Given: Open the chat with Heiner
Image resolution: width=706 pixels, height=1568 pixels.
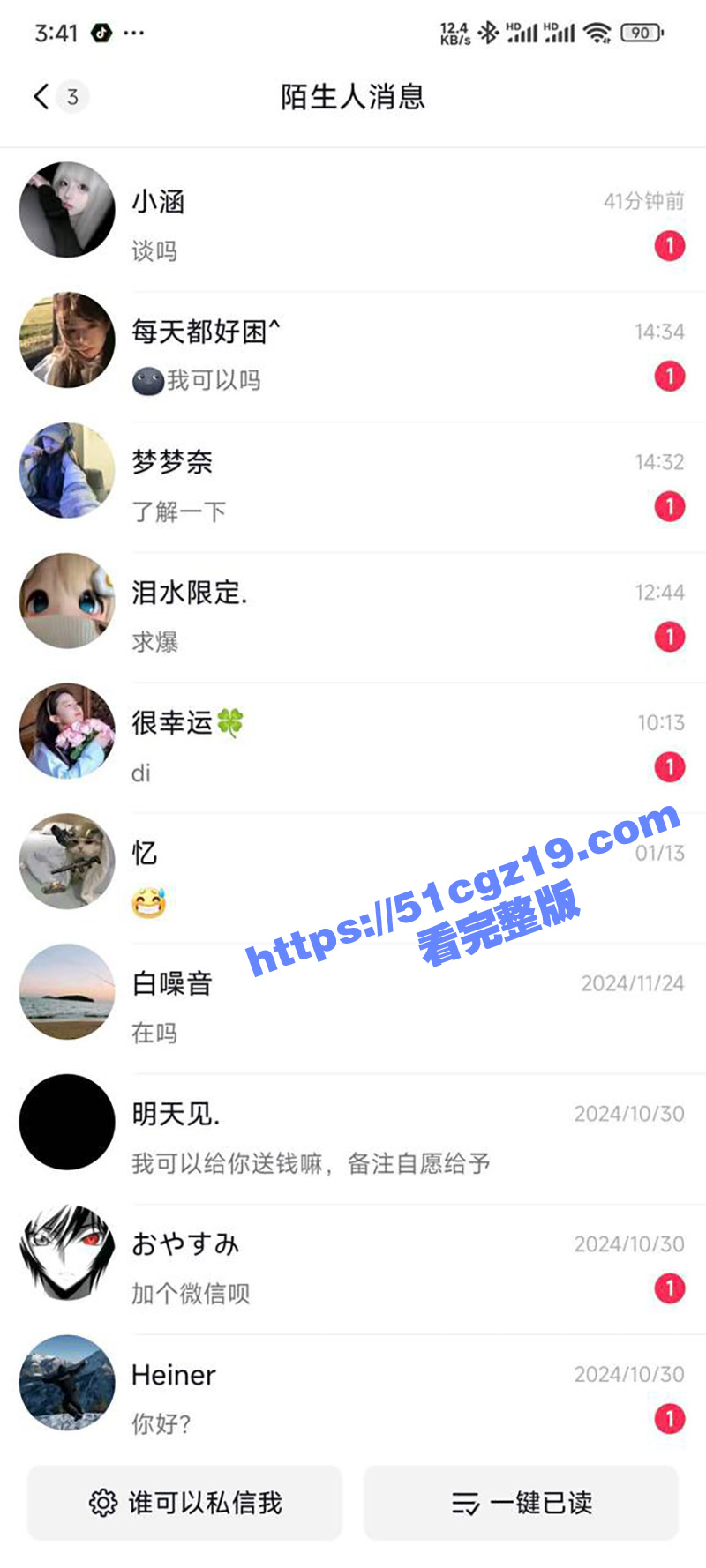Looking at the screenshot, I should (353, 1400).
